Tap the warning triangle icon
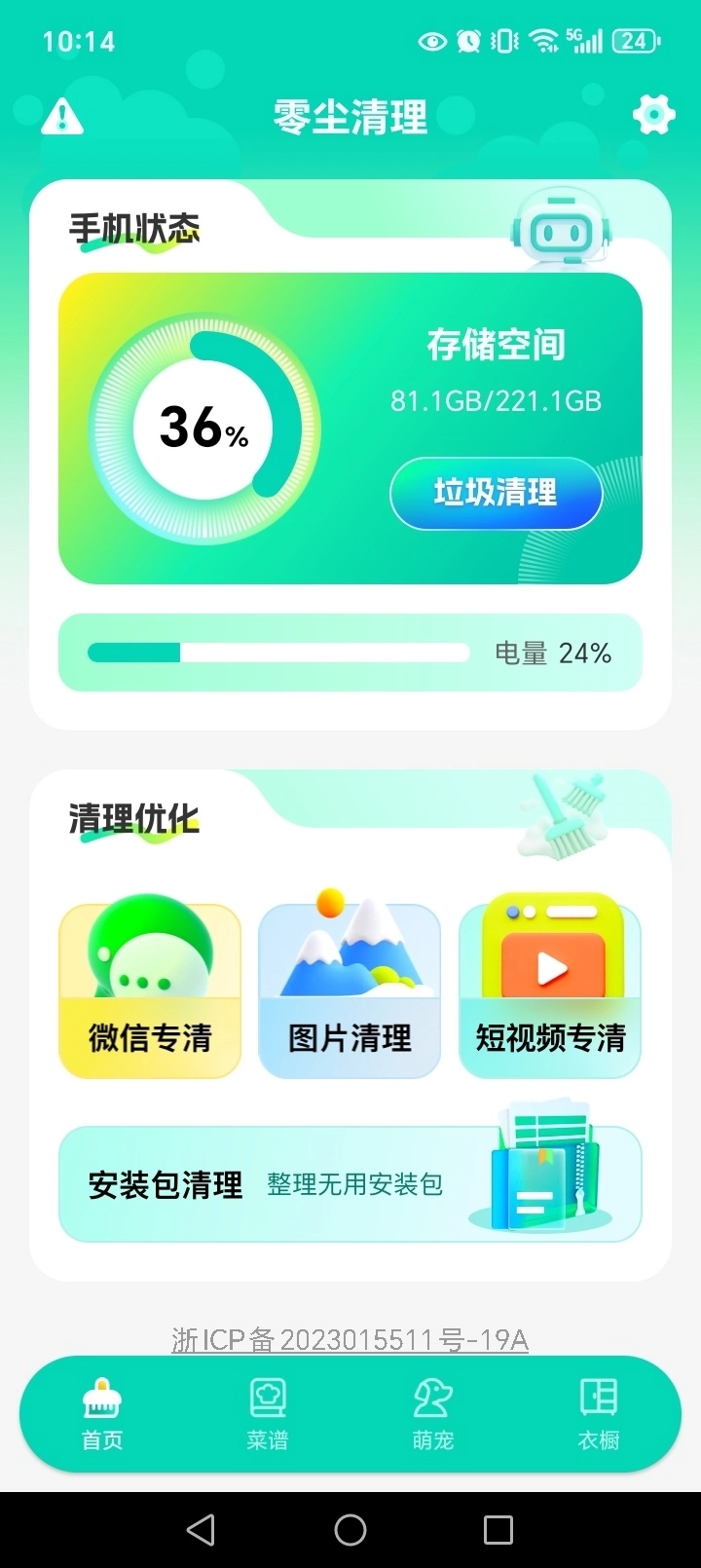 click(62, 116)
